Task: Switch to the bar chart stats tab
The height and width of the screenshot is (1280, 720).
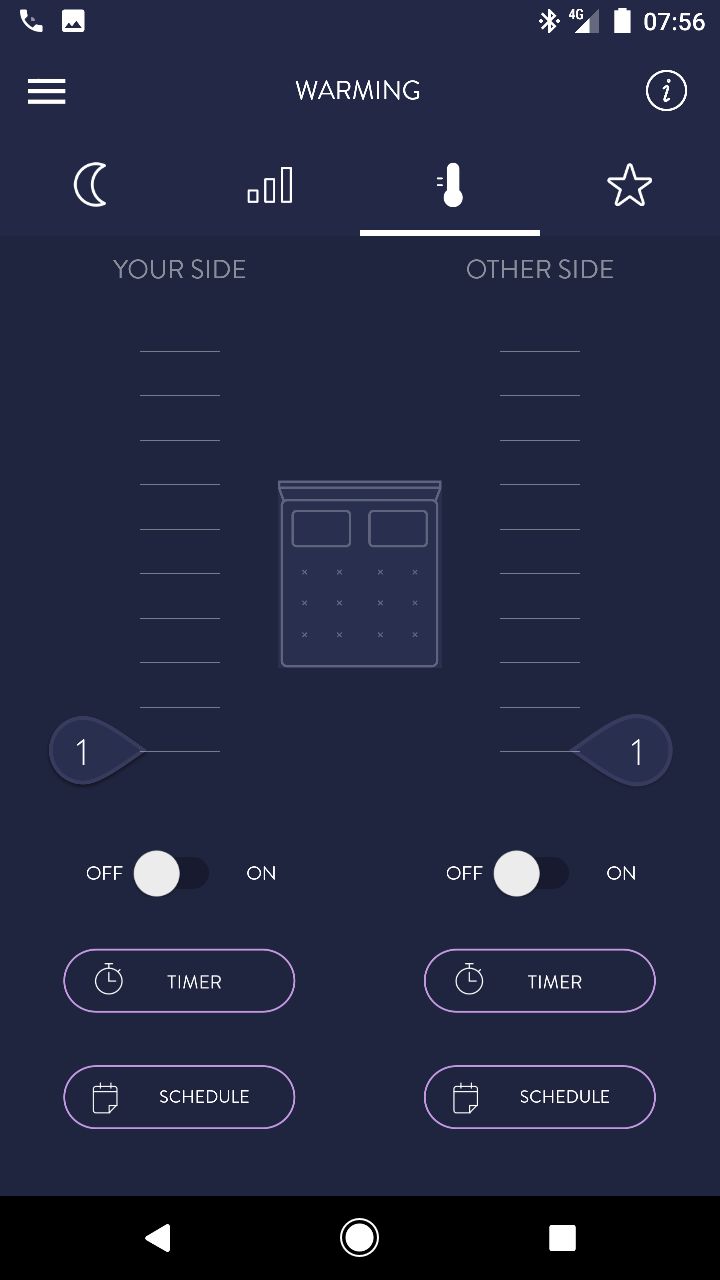Action: pos(270,186)
